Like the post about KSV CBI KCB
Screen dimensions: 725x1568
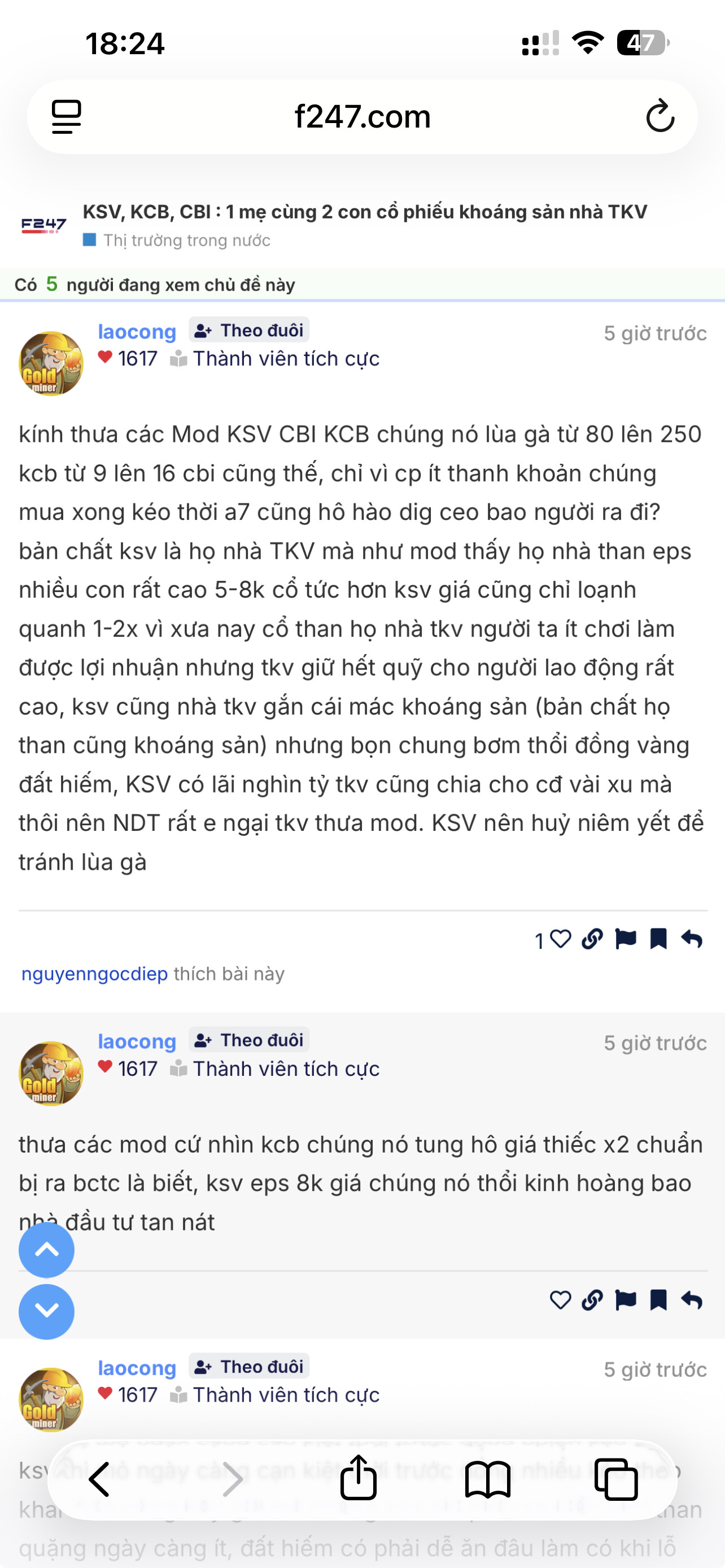point(560,939)
